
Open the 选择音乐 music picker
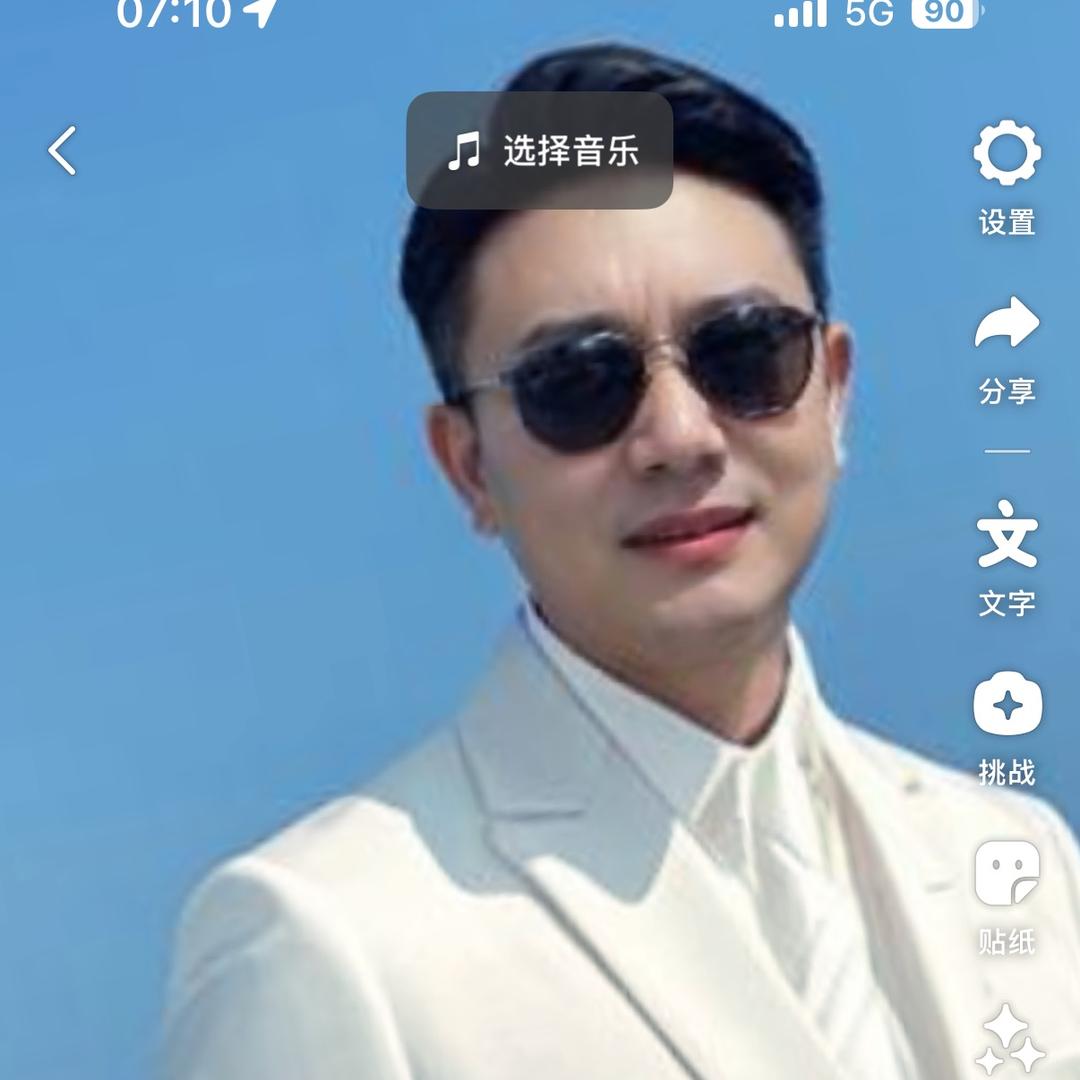tap(540, 151)
